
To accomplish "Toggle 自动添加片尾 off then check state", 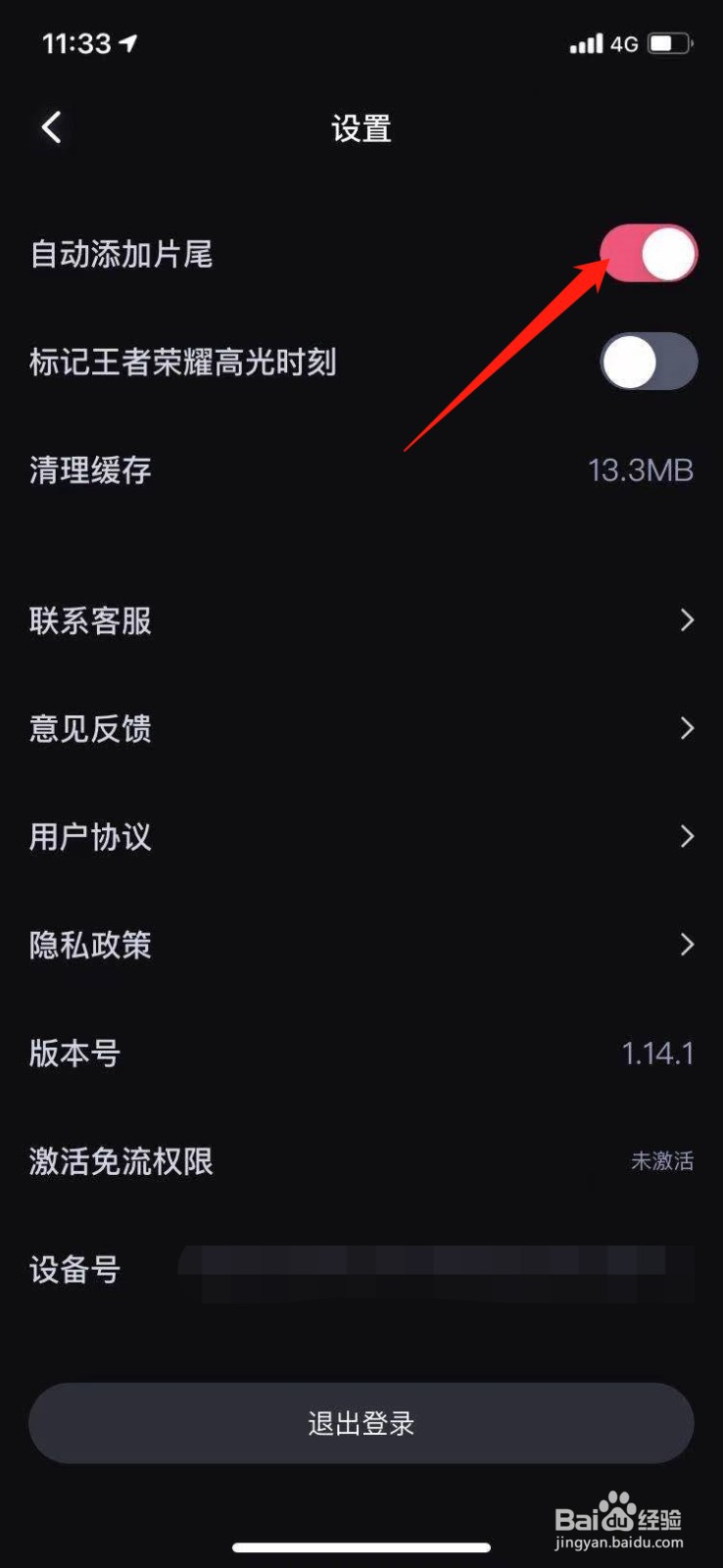I will [650, 253].
